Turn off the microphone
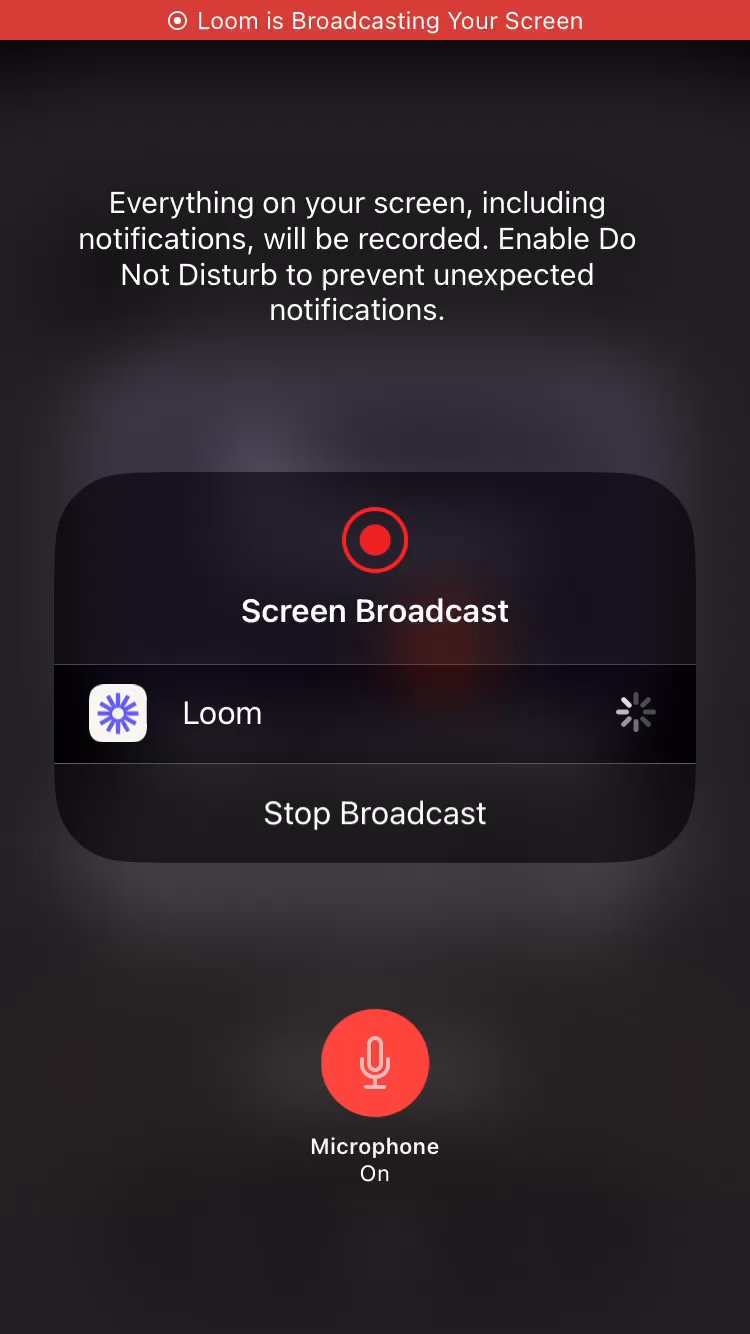 click(375, 1063)
